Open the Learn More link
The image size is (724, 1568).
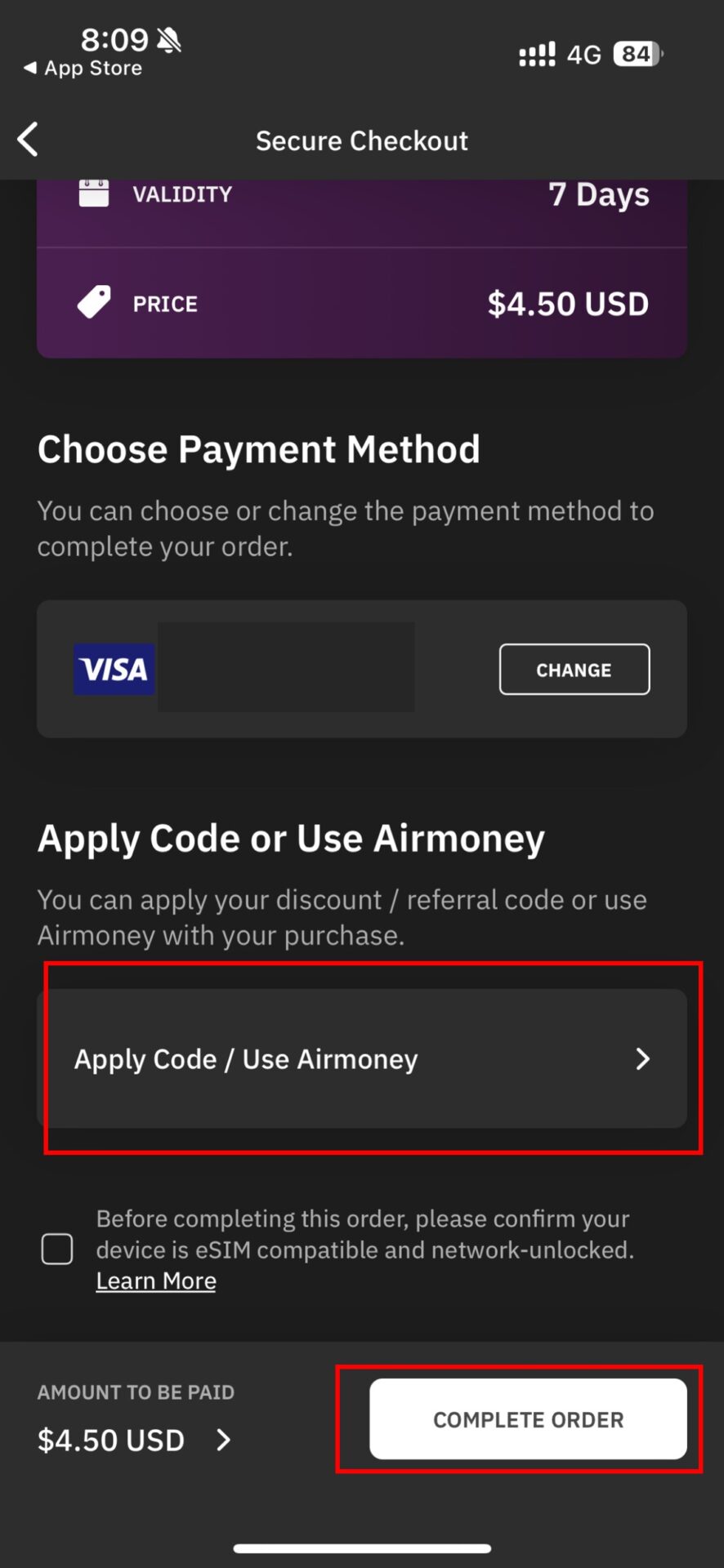point(156,1281)
